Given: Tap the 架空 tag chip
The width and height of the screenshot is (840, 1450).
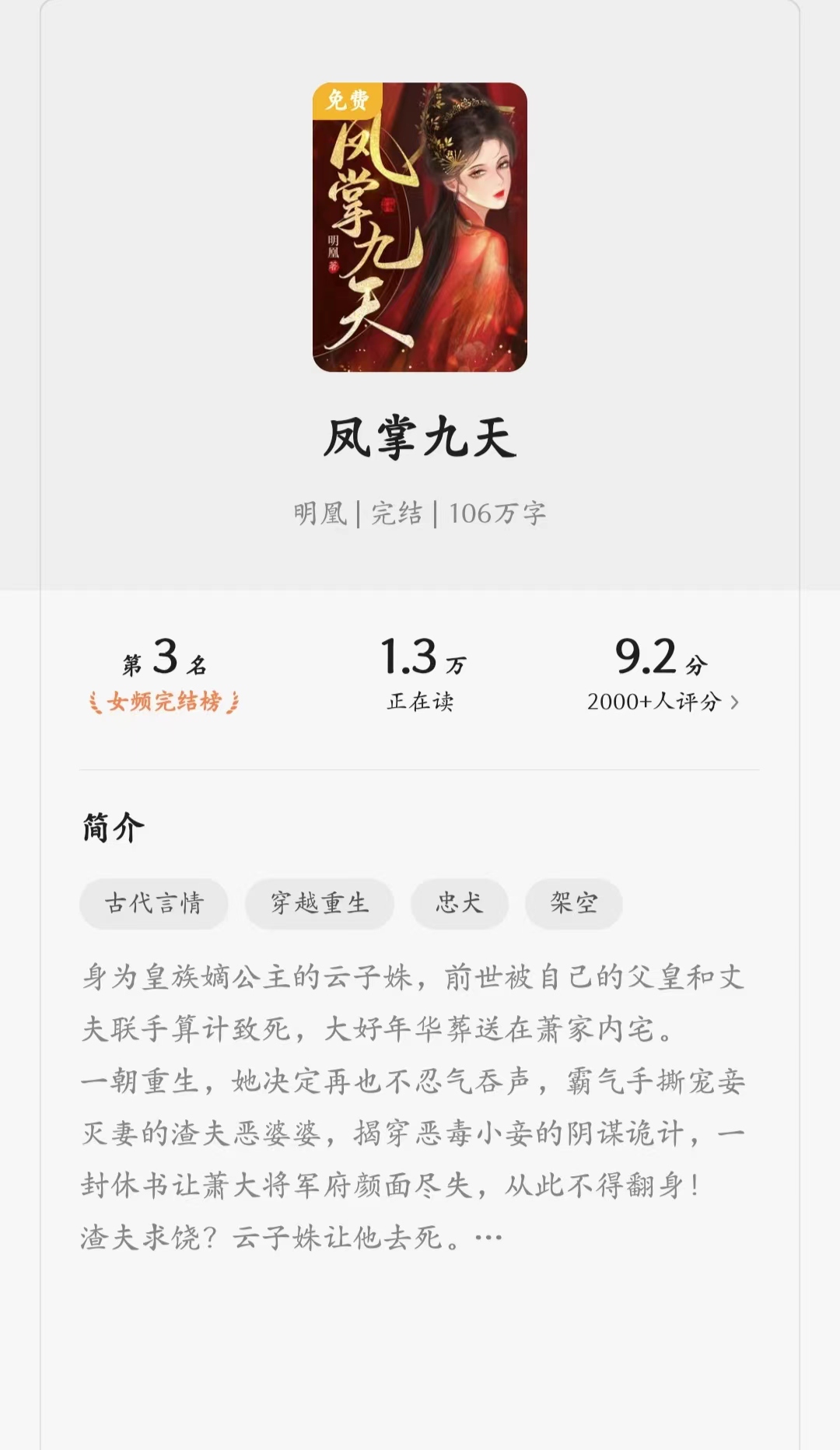Looking at the screenshot, I should (573, 904).
